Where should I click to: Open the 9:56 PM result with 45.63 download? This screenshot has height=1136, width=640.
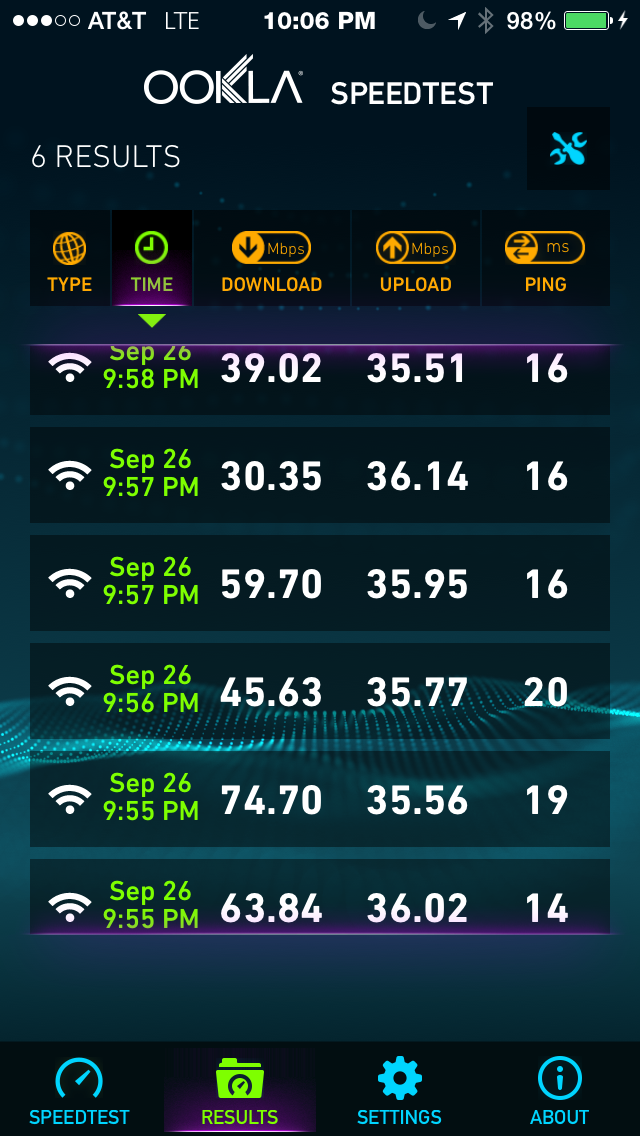pos(320,690)
